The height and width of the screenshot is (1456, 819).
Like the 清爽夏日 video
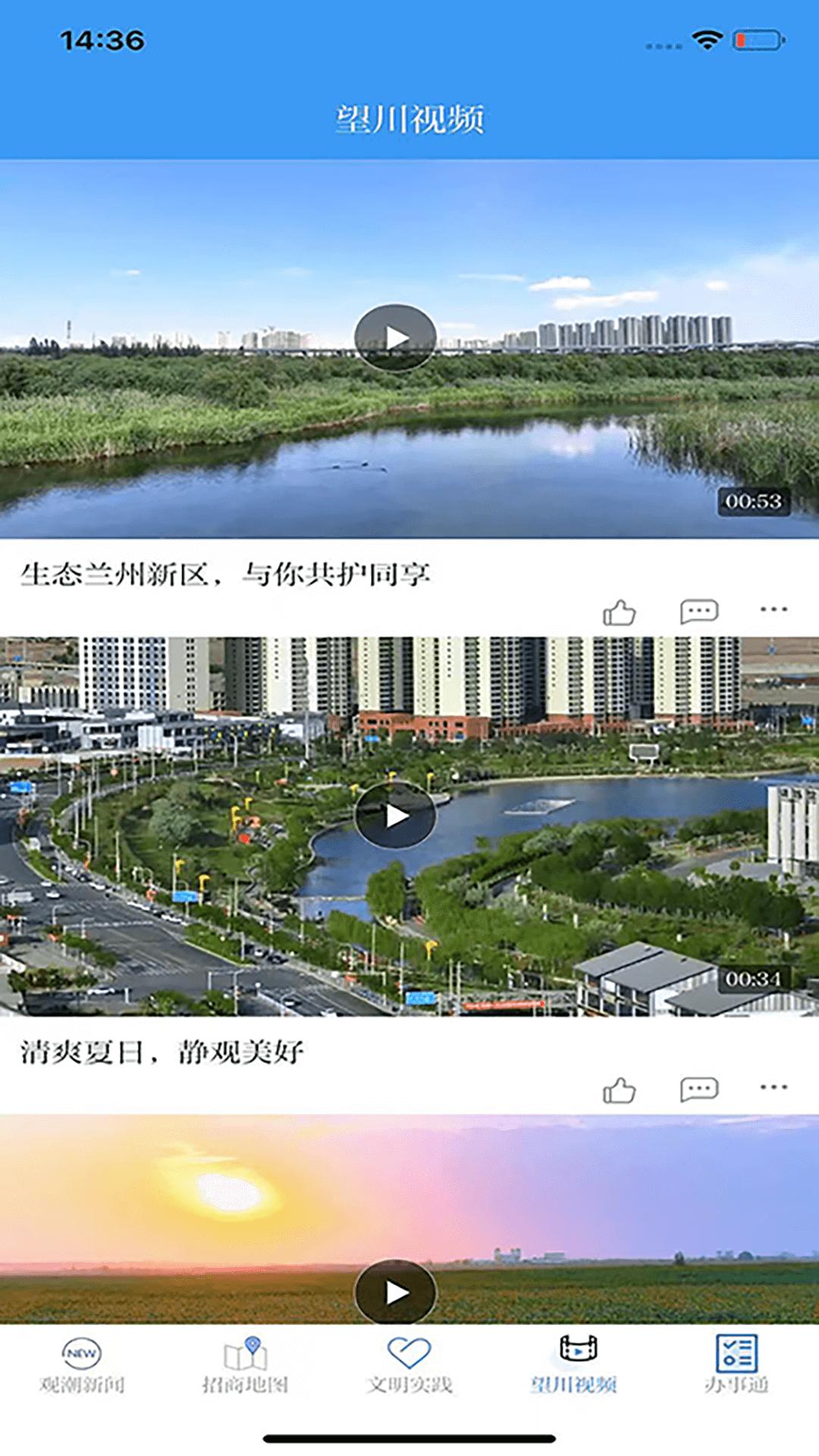(620, 1090)
